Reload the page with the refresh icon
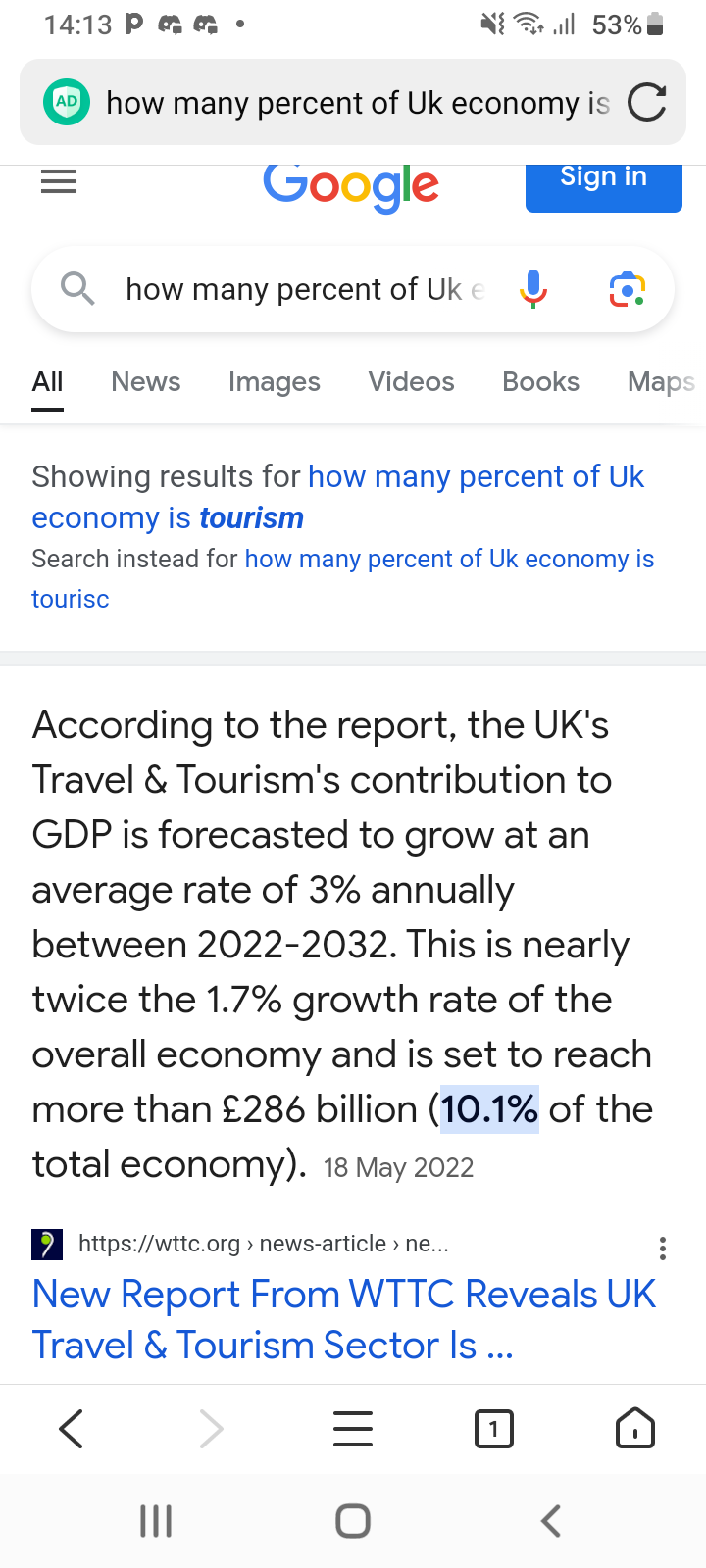The width and height of the screenshot is (706, 1568). pos(646,102)
